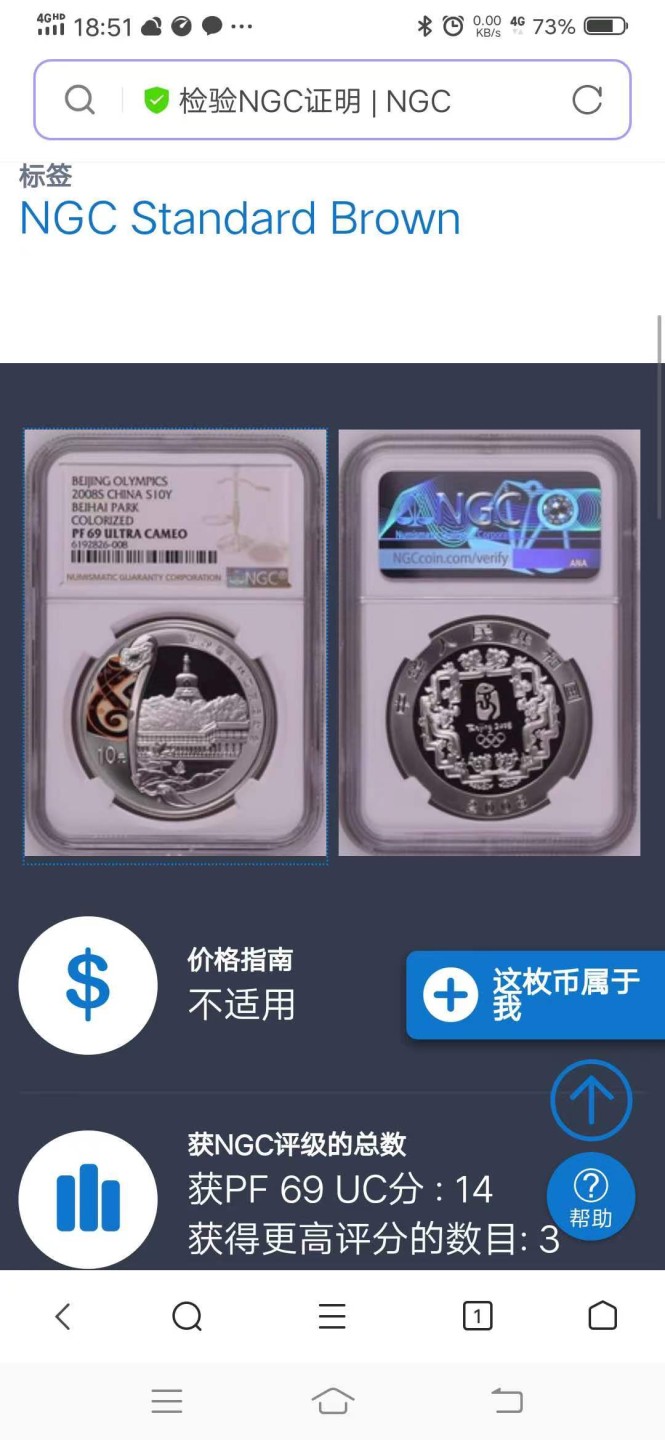Jump back to top with the up arrow

click(x=591, y=1100)
